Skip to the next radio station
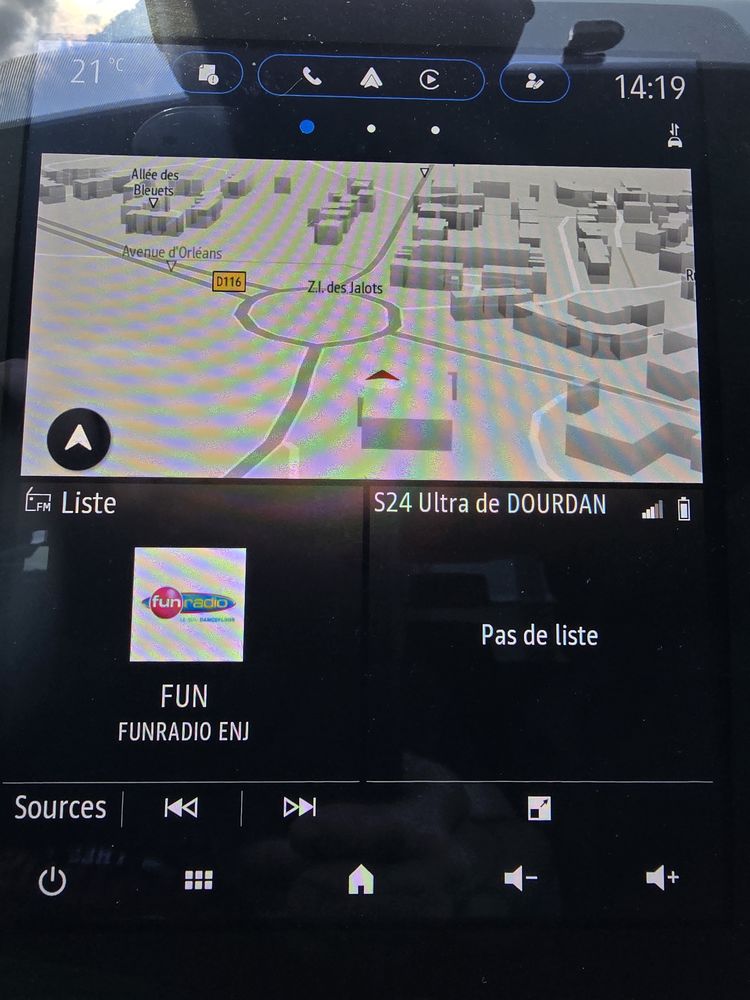 coord(299,807)
